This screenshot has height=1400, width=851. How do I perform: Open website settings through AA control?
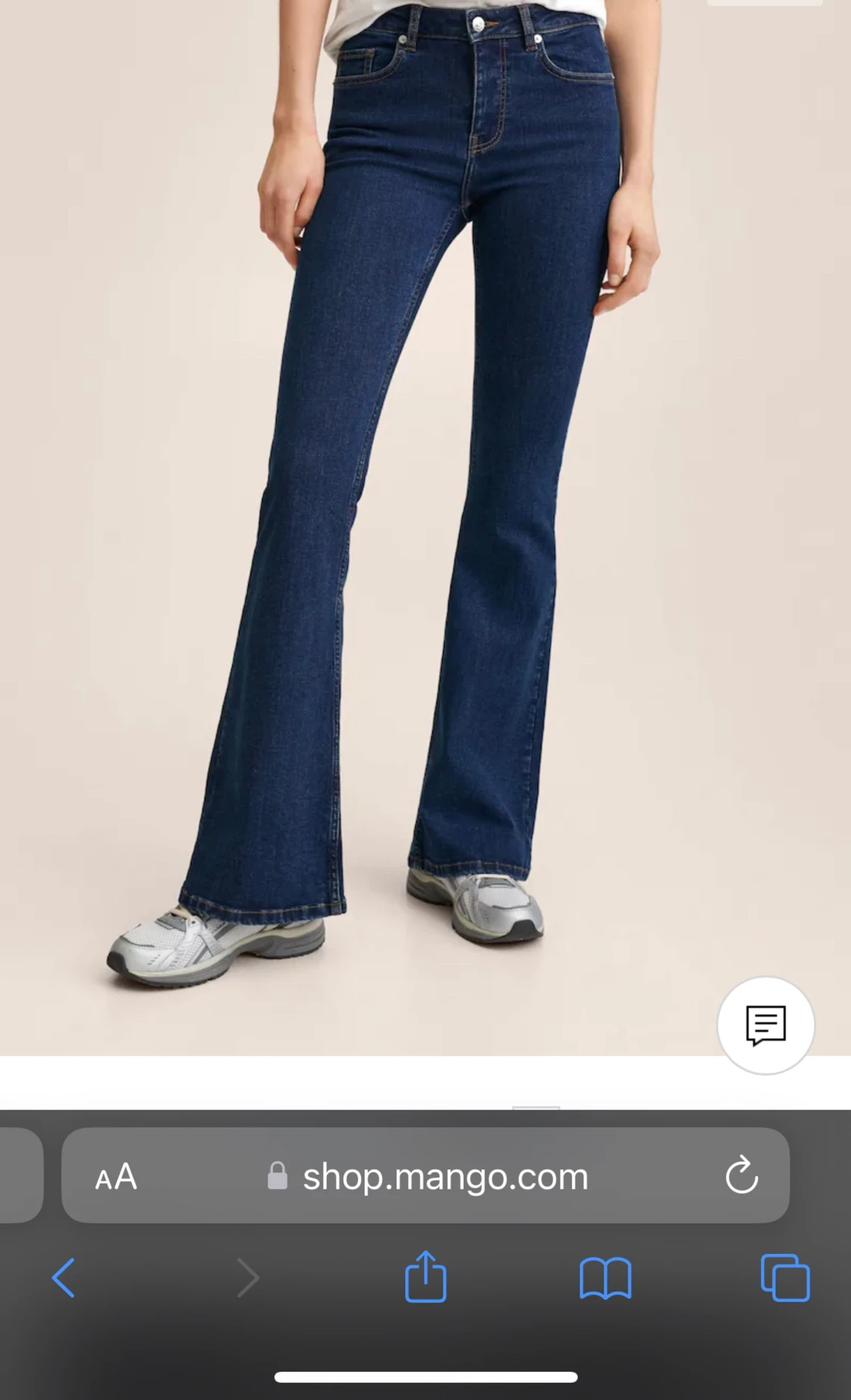point(117,1177)
